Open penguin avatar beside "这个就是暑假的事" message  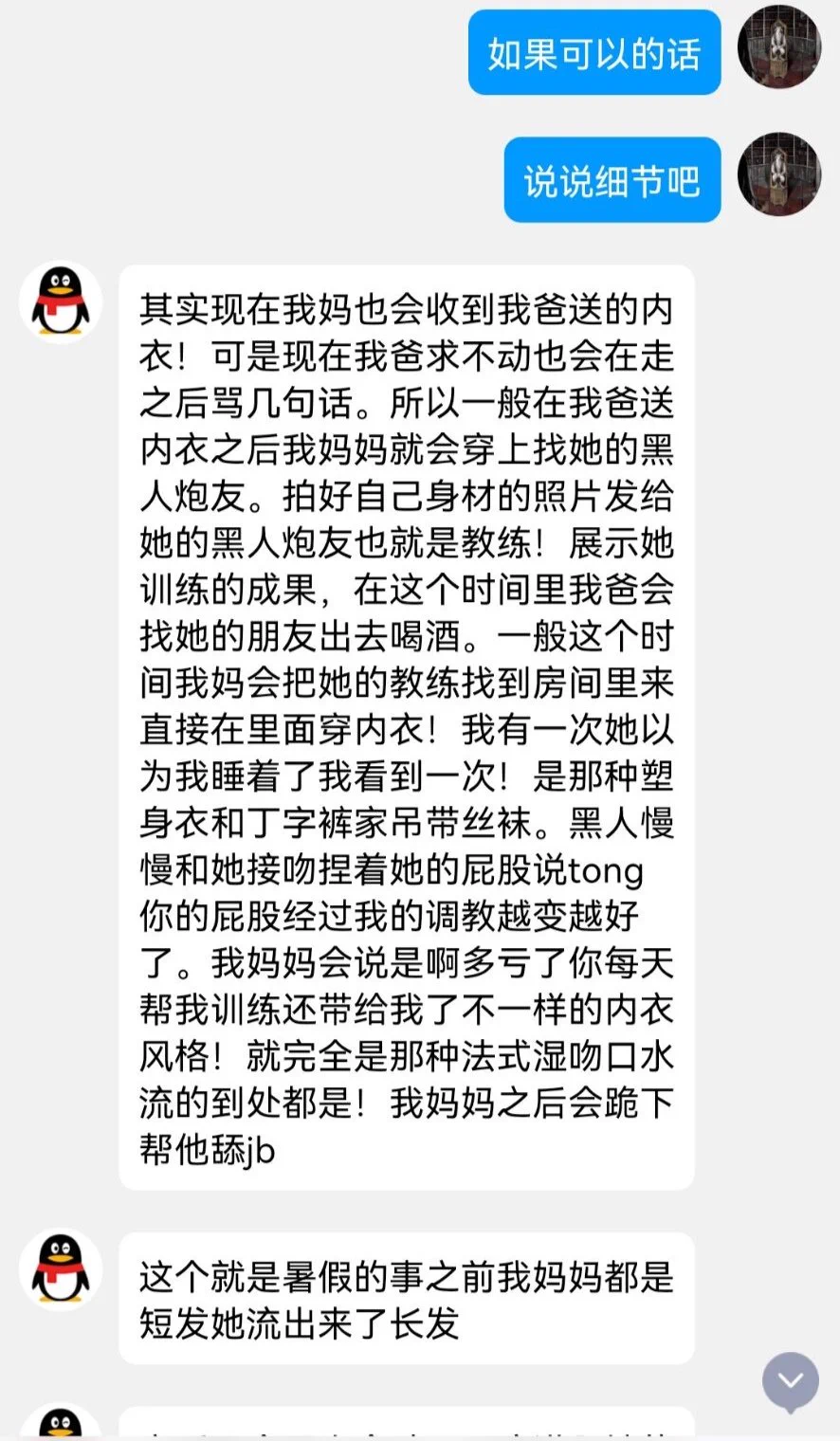[61, 1268]
